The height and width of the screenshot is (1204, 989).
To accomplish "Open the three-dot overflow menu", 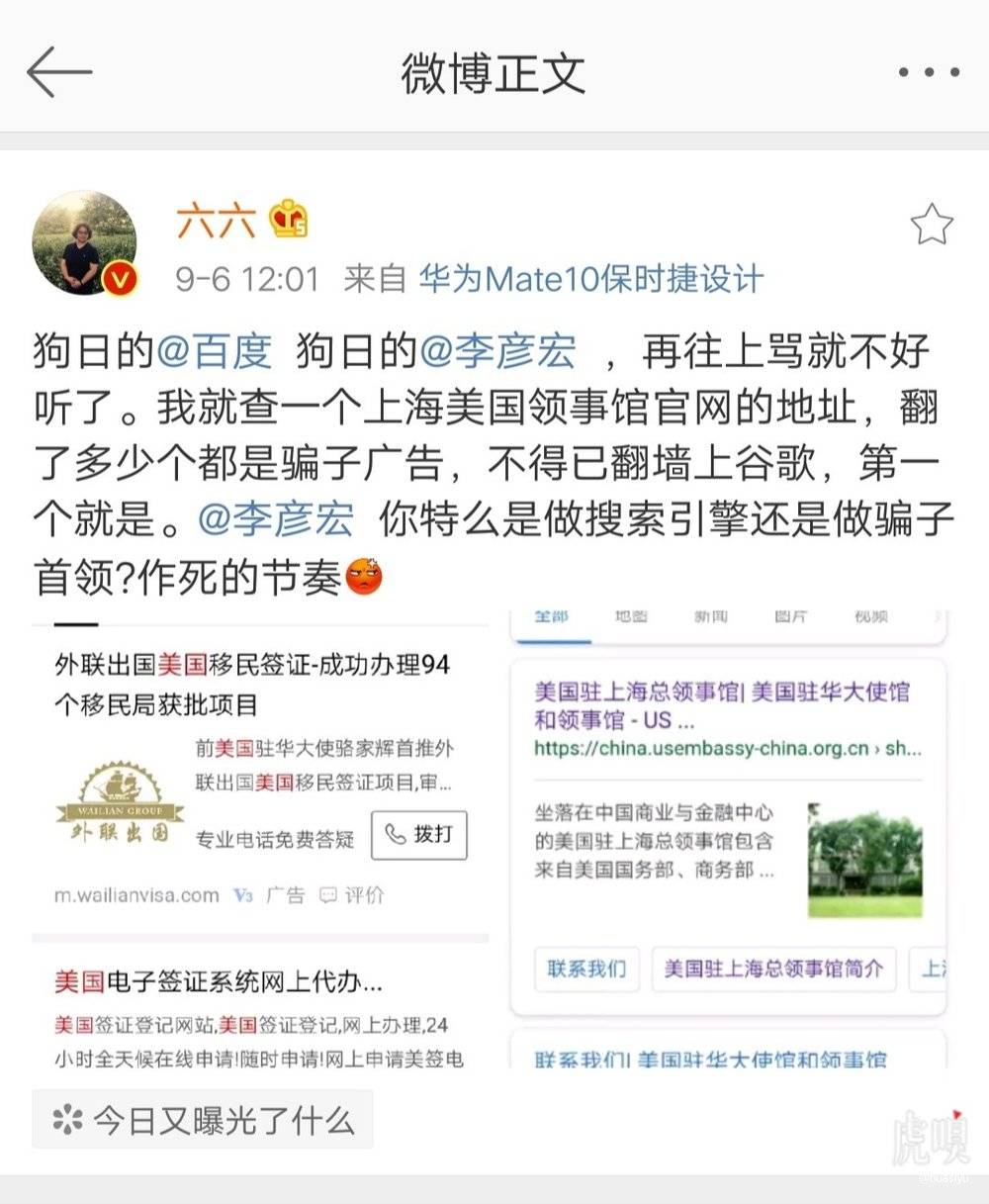I will pyautogui.click(x=928, y=72).
